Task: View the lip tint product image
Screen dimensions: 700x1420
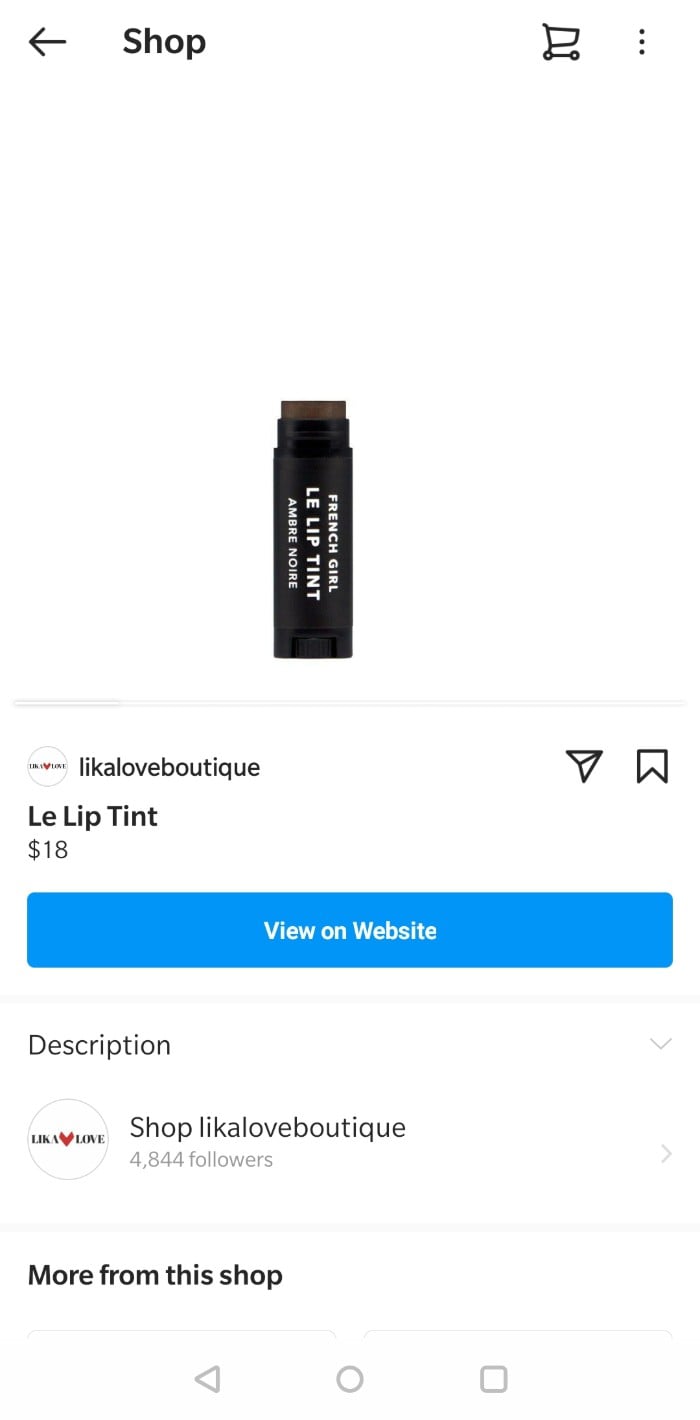Action: tap(313, 529)
